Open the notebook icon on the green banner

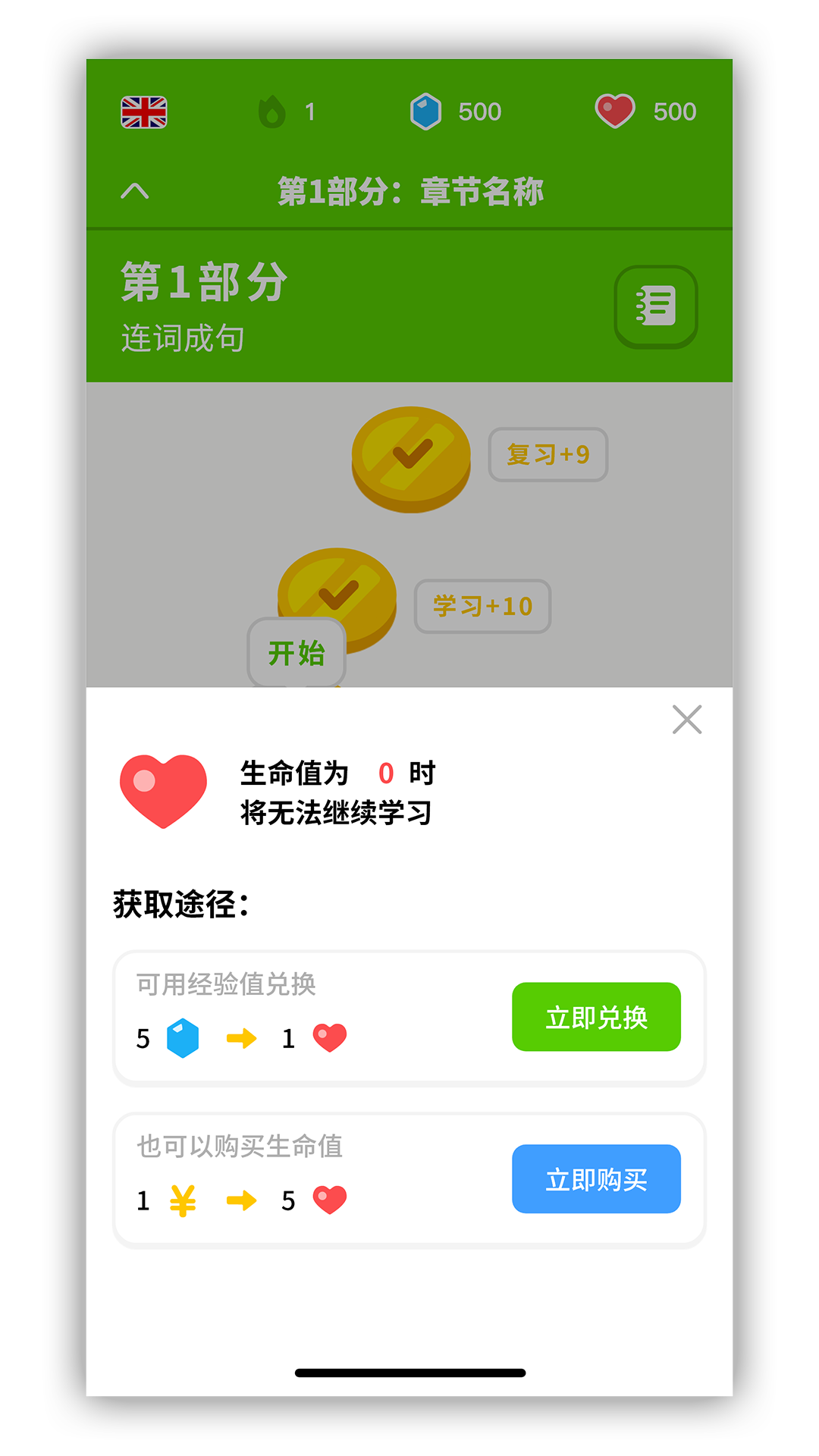[x=656, y=306]
